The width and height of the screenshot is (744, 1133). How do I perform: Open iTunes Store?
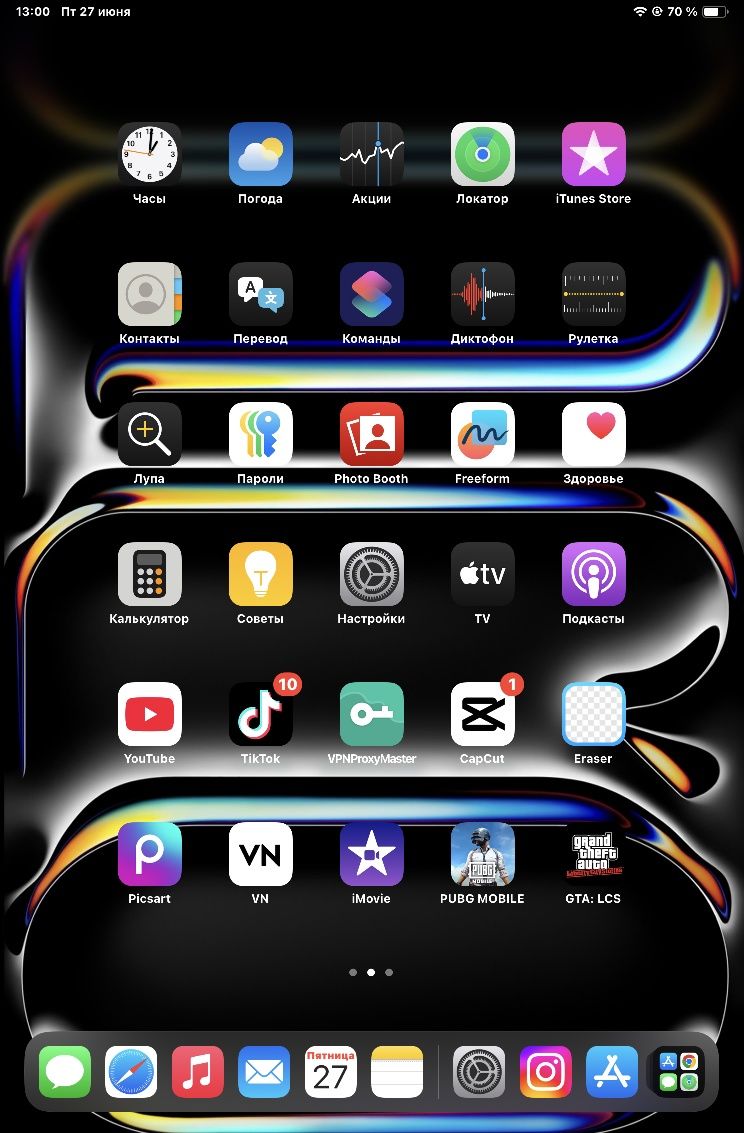(x=594, y=154)
